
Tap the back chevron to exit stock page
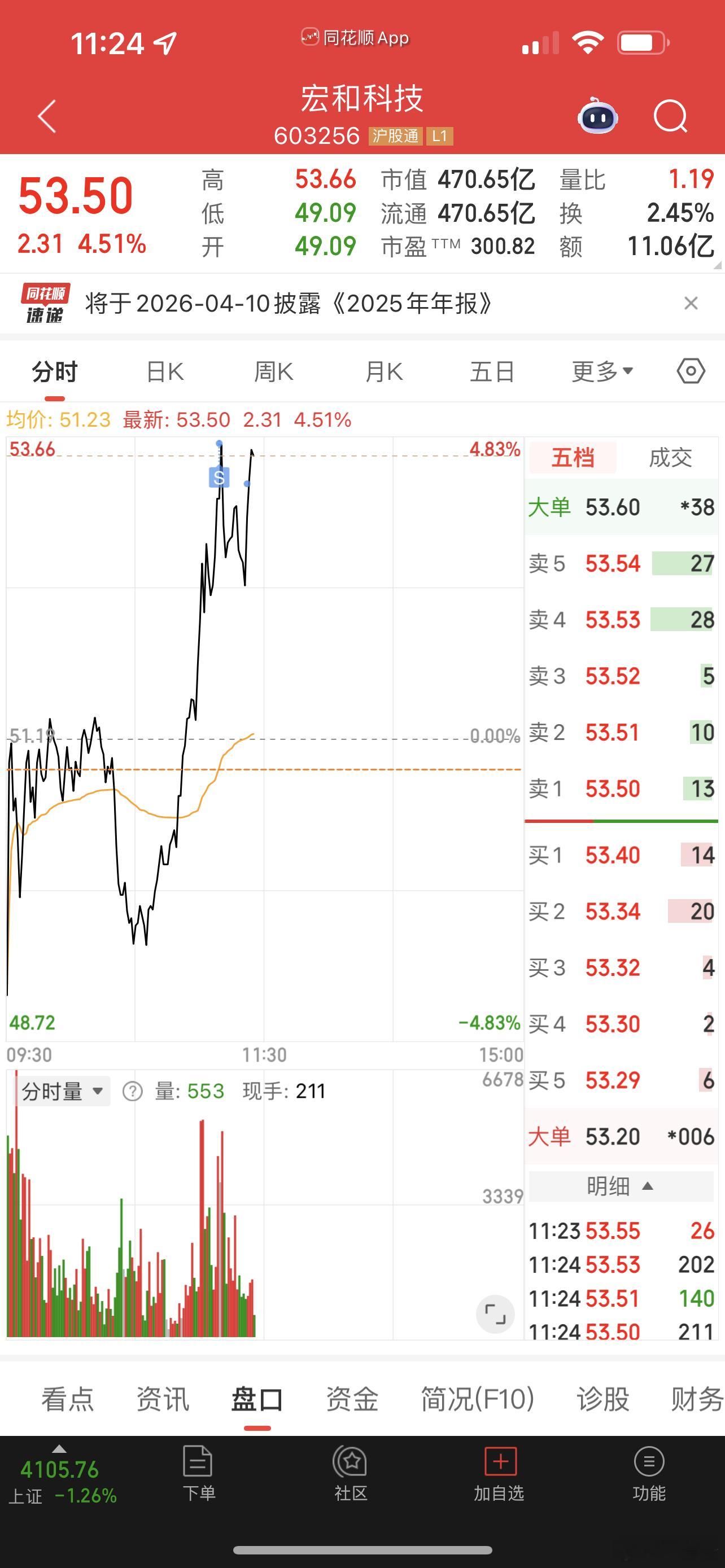point(46,117)
